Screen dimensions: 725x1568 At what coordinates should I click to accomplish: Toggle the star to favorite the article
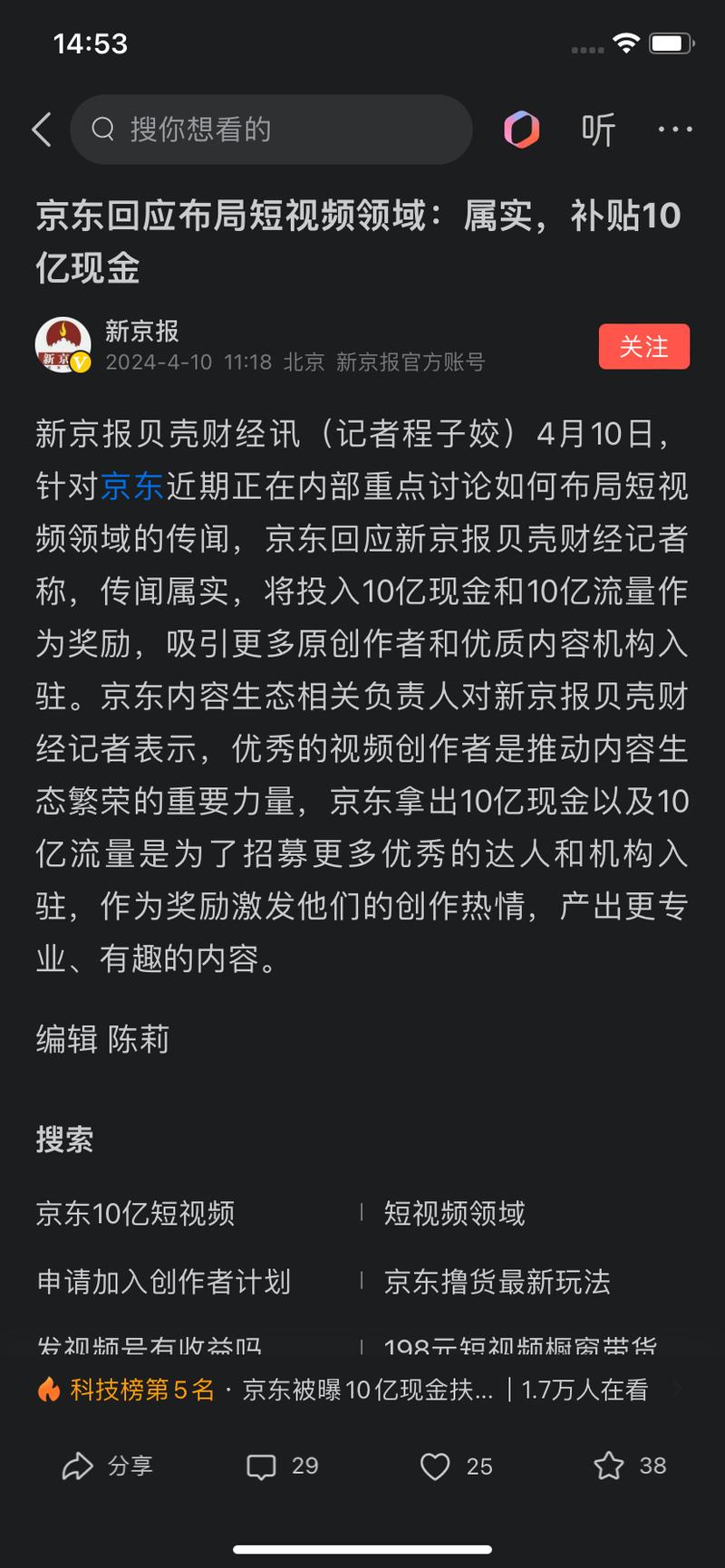tap(609, 1465)
